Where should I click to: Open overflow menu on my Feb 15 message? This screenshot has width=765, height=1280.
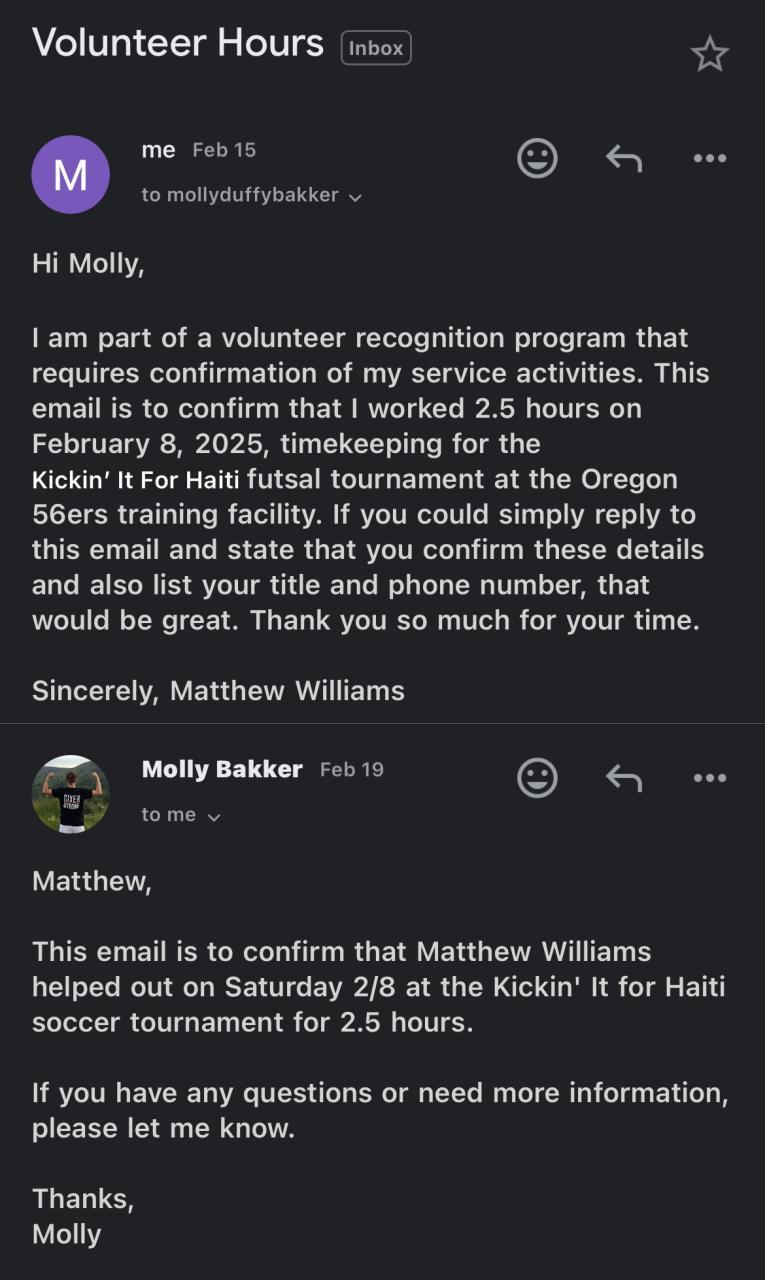coord(709,158)
